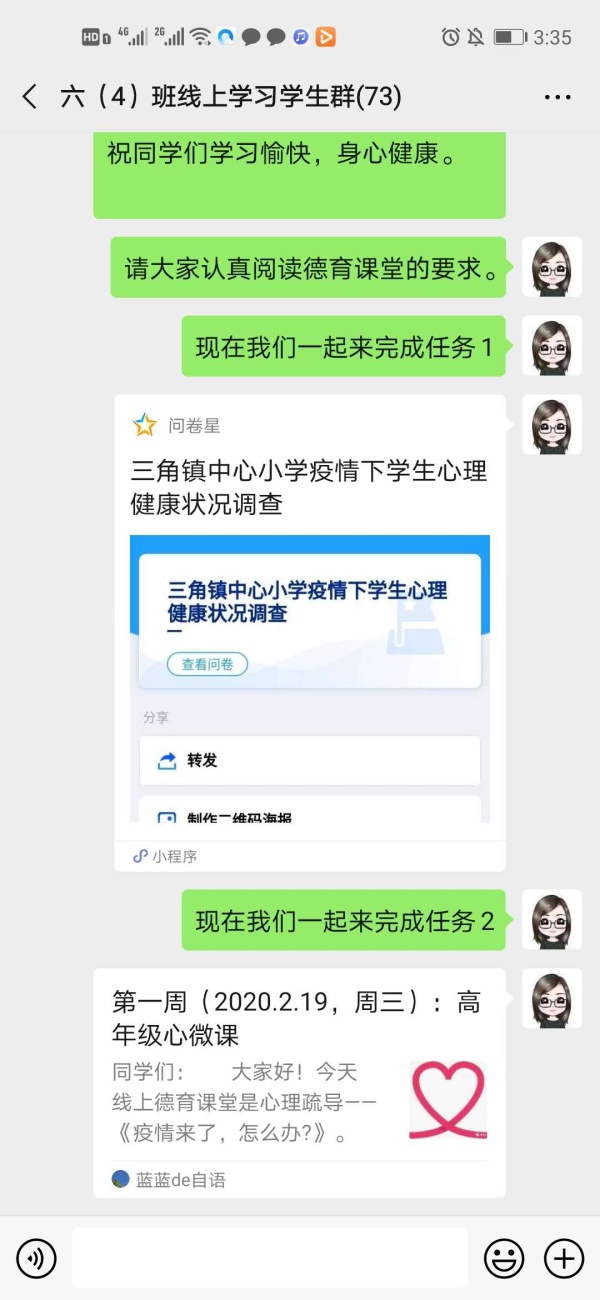Open group chat info via three dots
The height and width of the screenshot is (1300, 600).
pyautogui.click(x=557, y=97)
